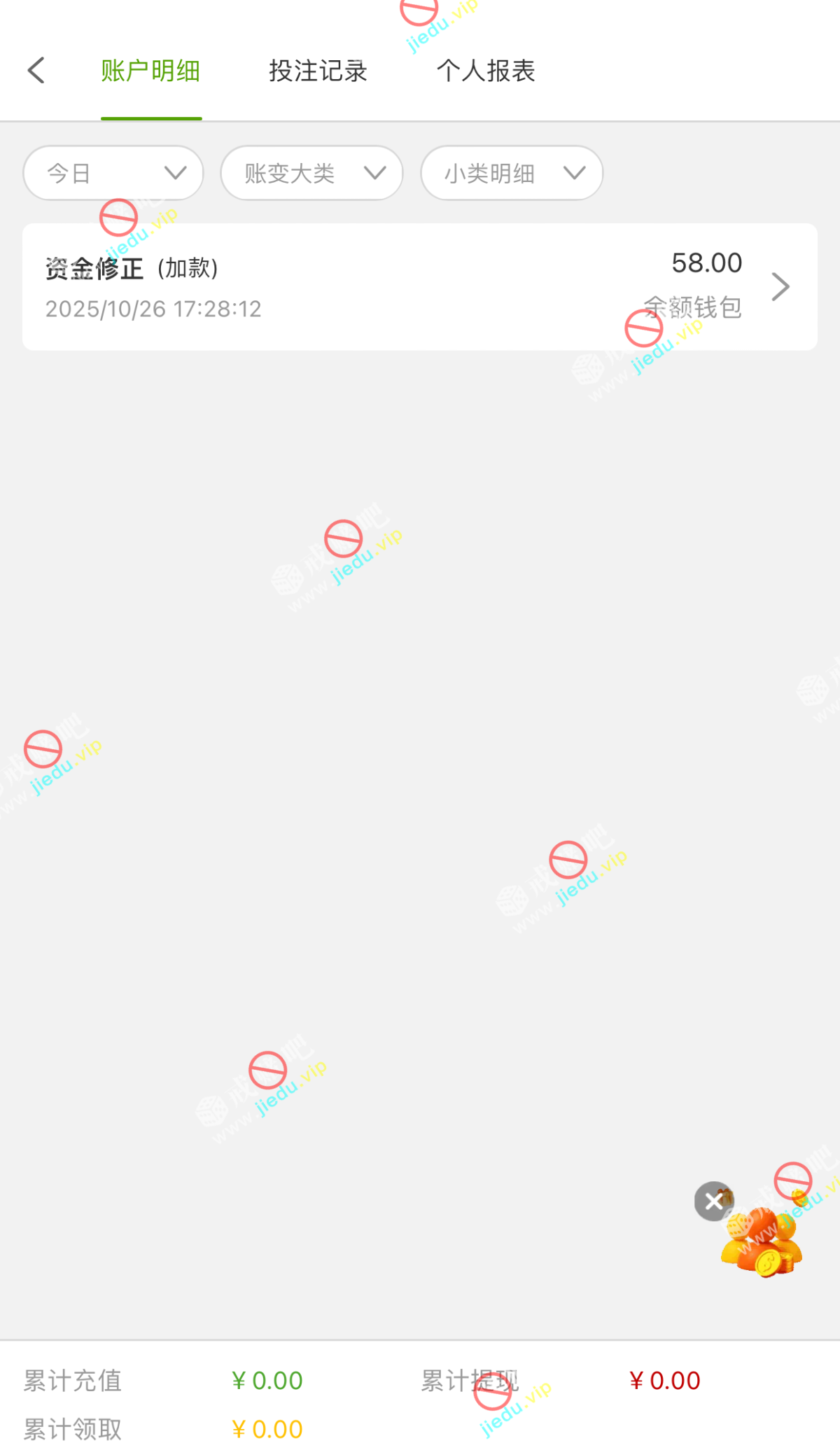840x1450 pixels.
Task: Dismiss the floating coins promo with its X
Action: (x=713, y=1201)
